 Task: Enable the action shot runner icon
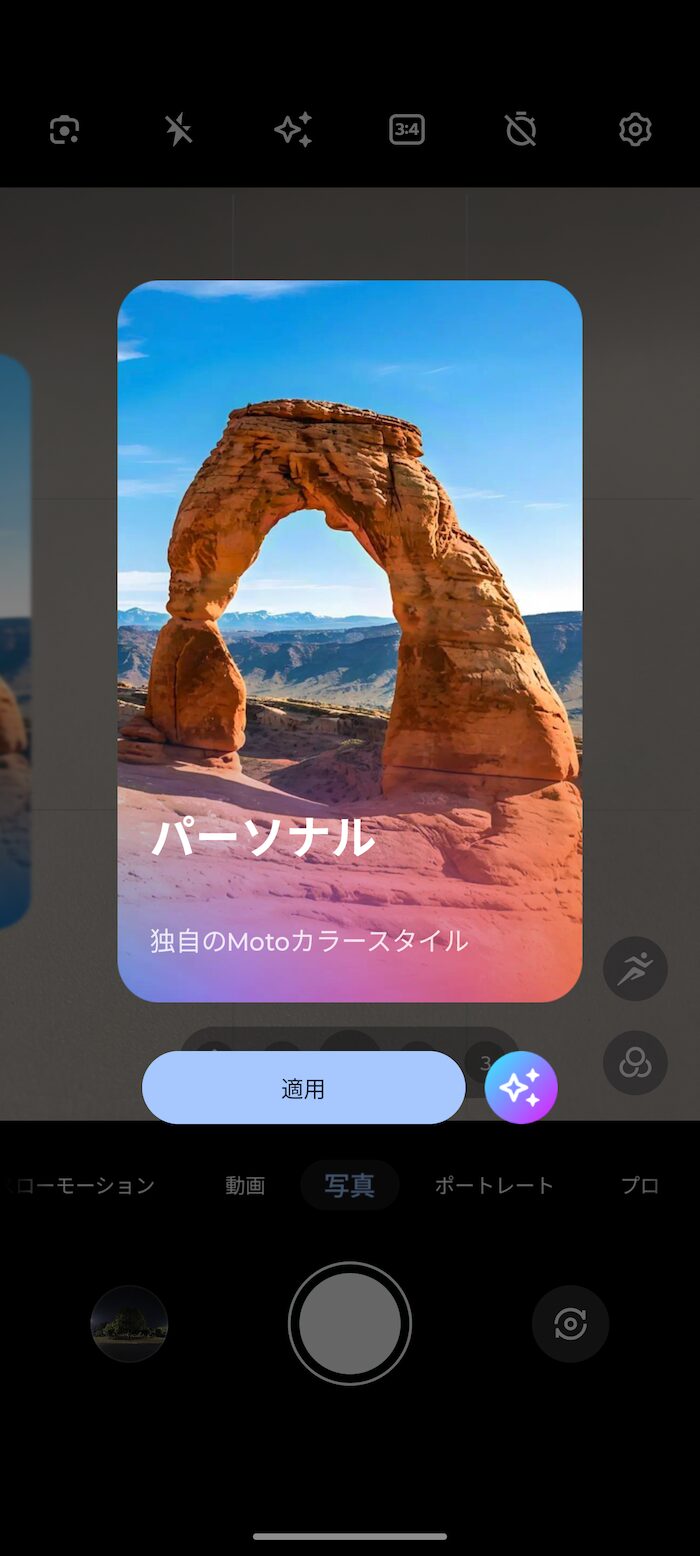coord(635,968)
